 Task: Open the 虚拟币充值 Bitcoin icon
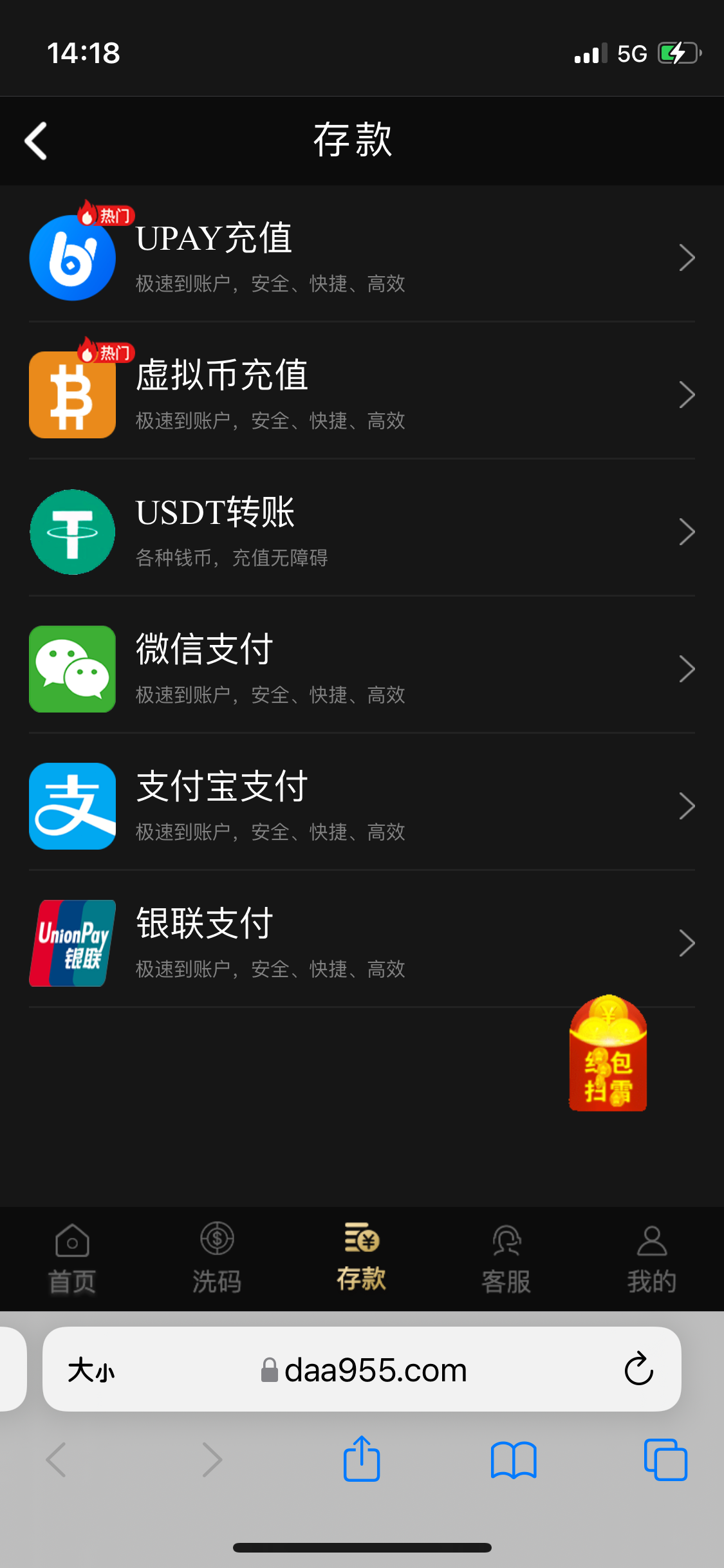pos(72,394)
